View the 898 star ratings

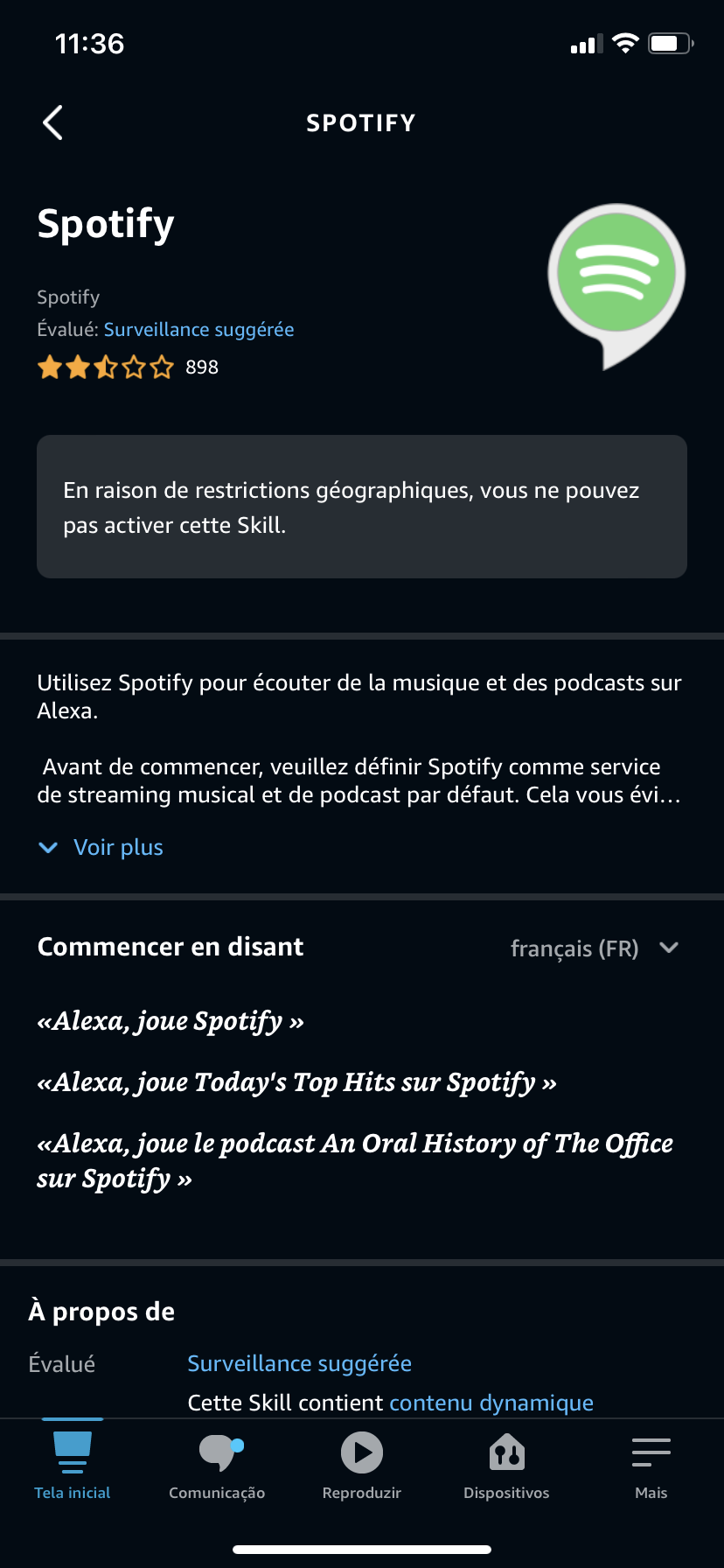(127, 367)
